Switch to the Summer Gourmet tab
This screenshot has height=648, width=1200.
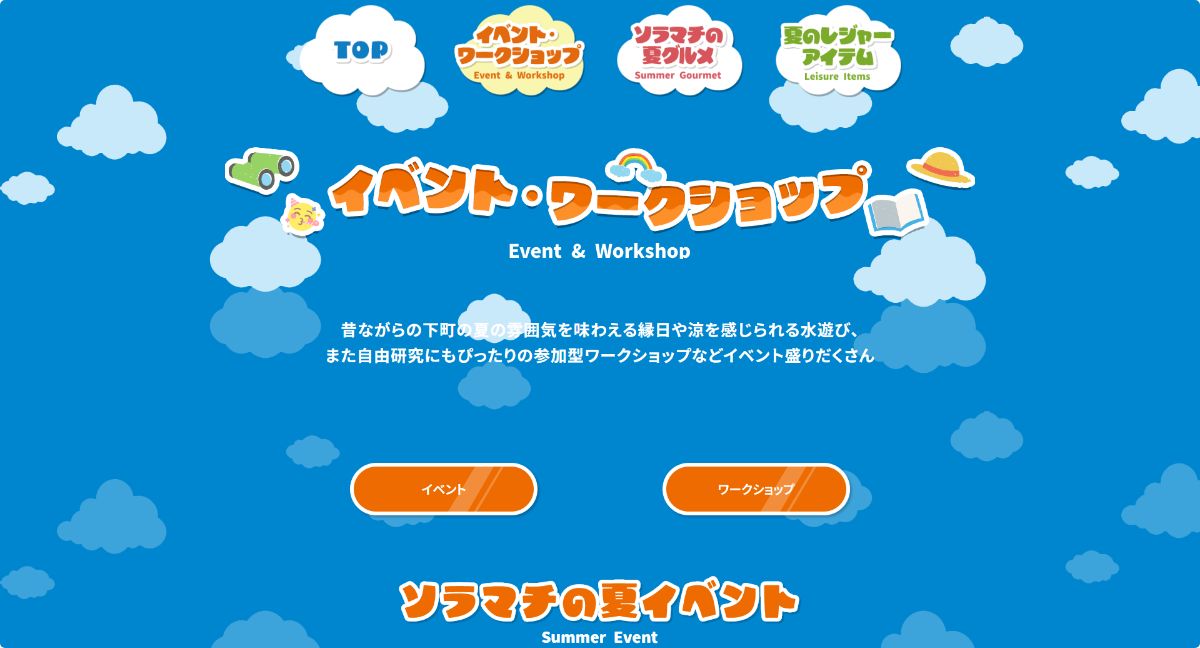(678, 53)
